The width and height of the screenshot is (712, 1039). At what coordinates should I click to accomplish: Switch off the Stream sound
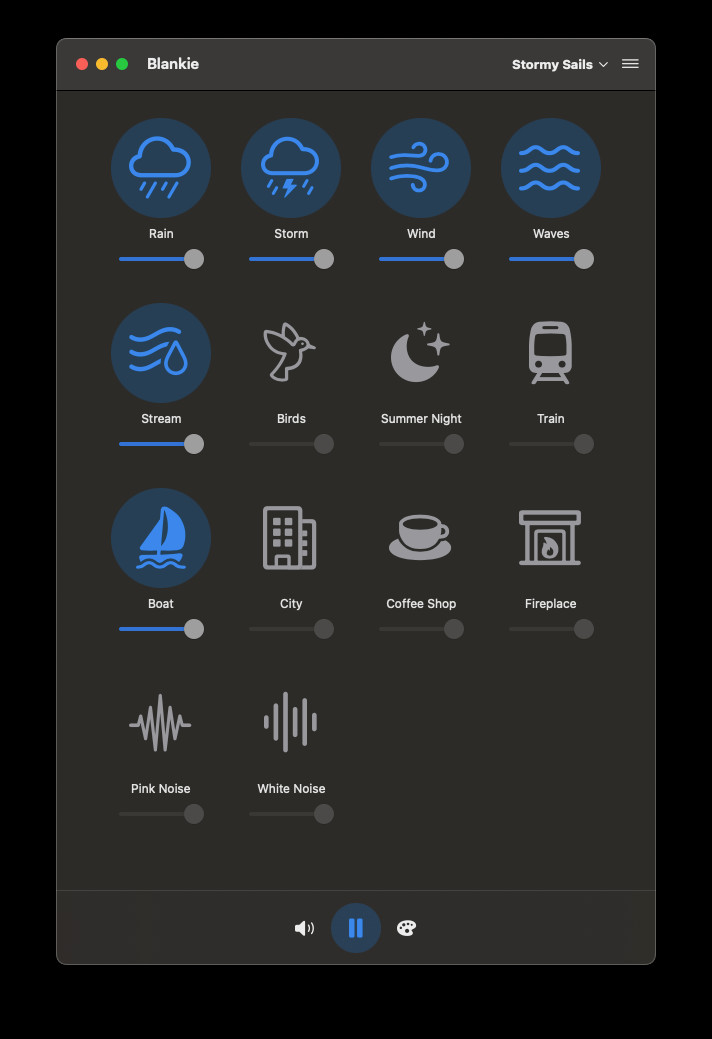161,353
